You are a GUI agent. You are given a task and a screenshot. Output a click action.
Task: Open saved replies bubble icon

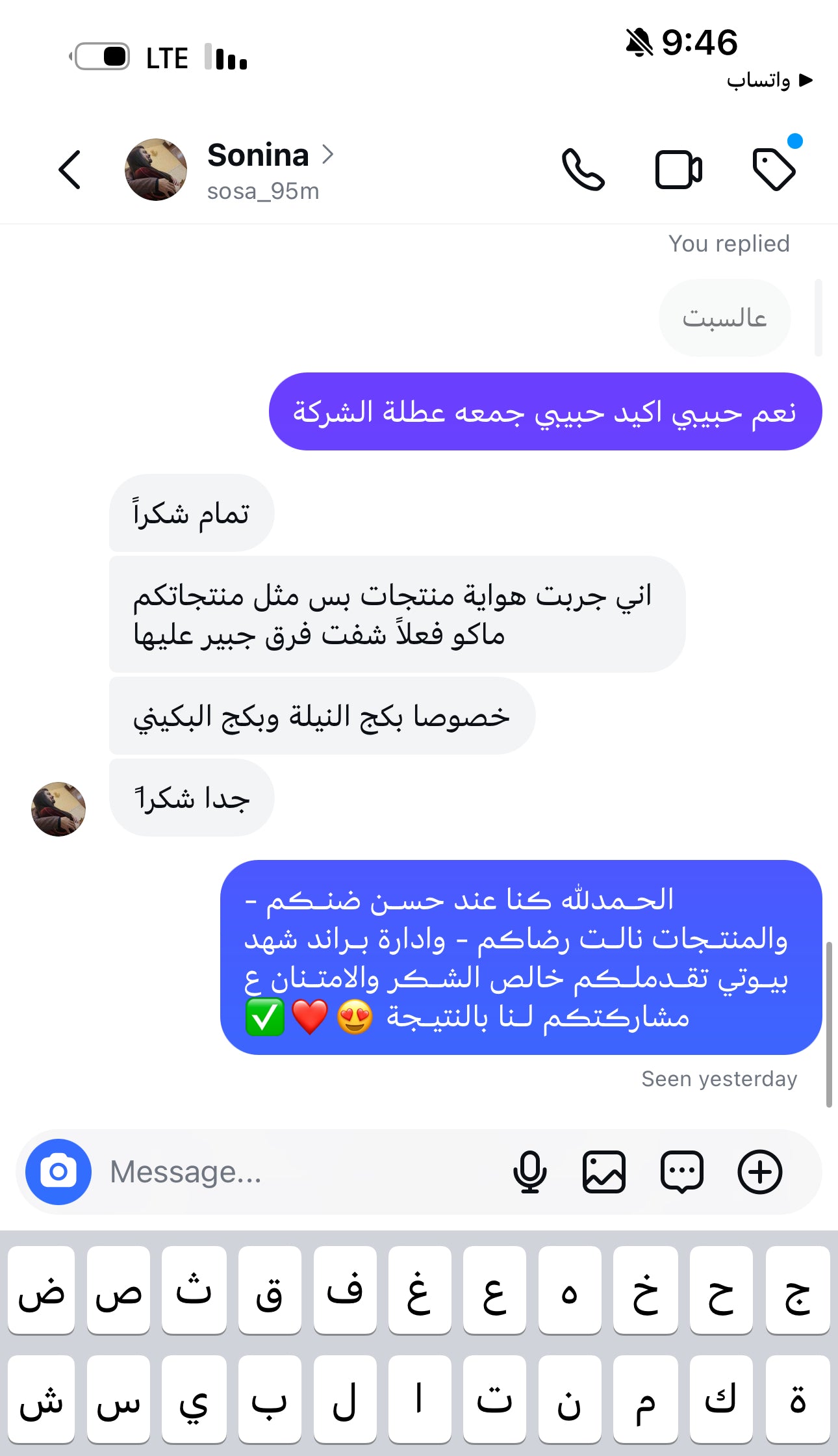coord(681,1172)
